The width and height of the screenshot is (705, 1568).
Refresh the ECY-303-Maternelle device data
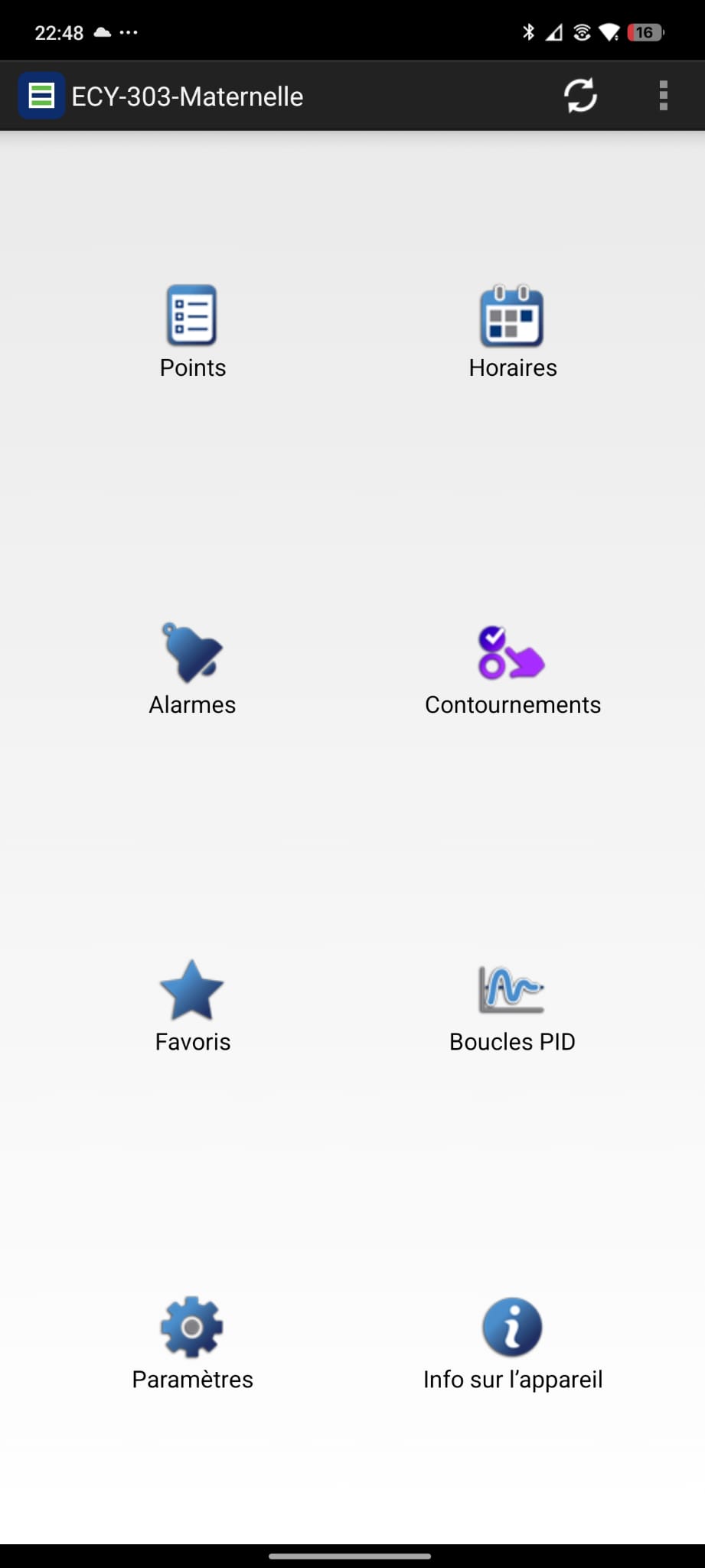[x=580, y=96]
